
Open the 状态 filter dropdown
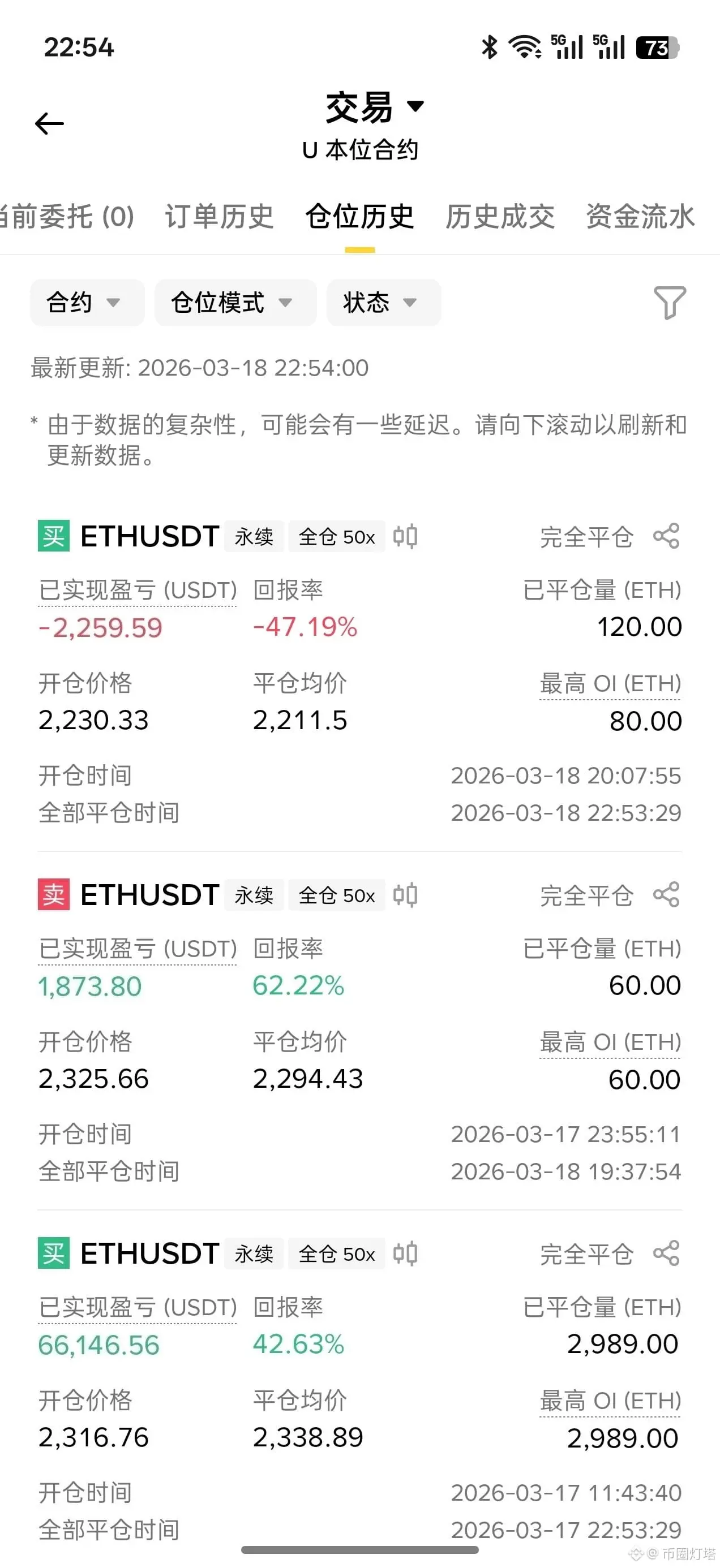click(x=383, y=303)
